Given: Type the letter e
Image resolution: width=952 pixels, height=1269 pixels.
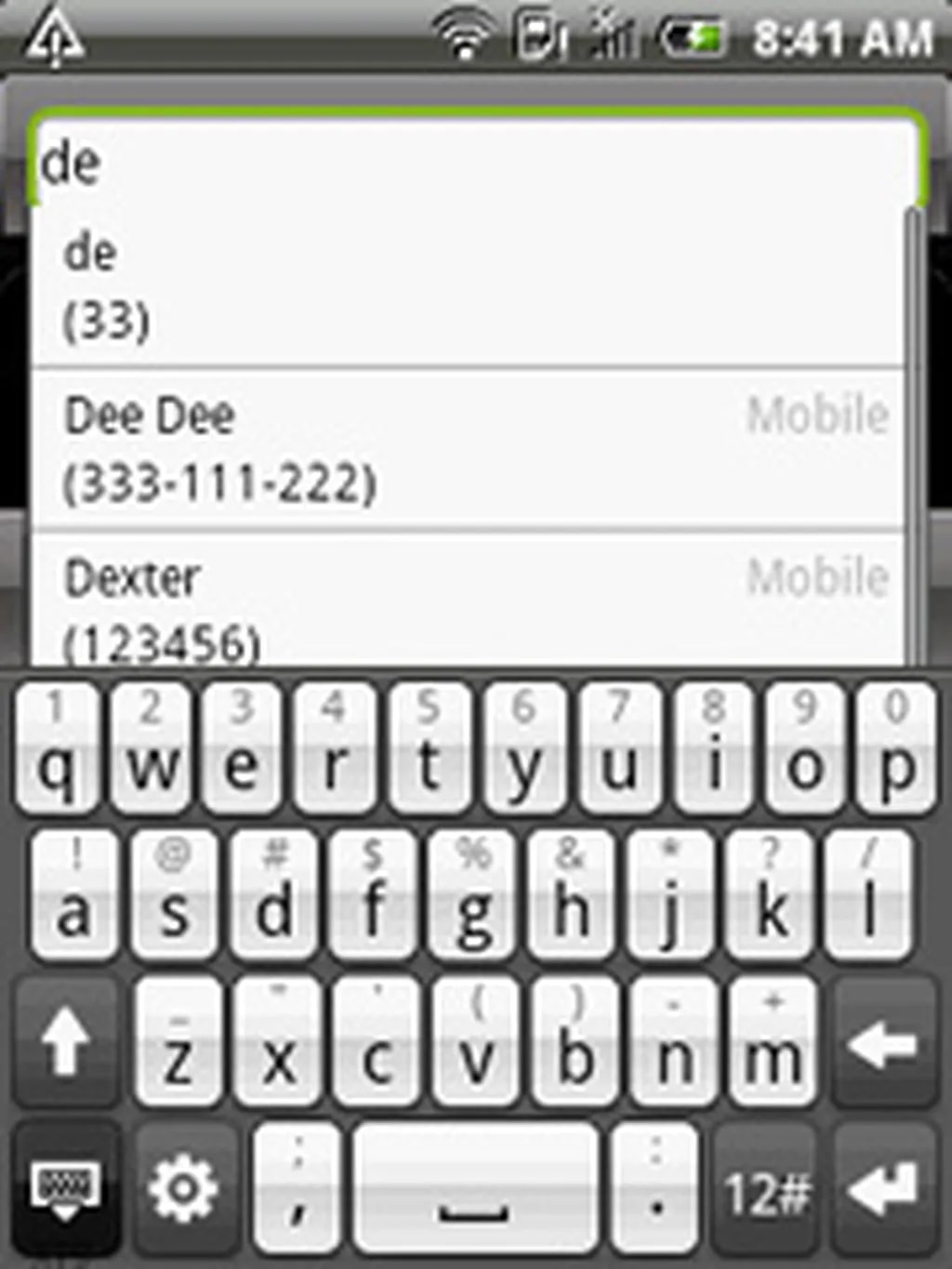Looking at the screenshot, I should pos(242,748).
